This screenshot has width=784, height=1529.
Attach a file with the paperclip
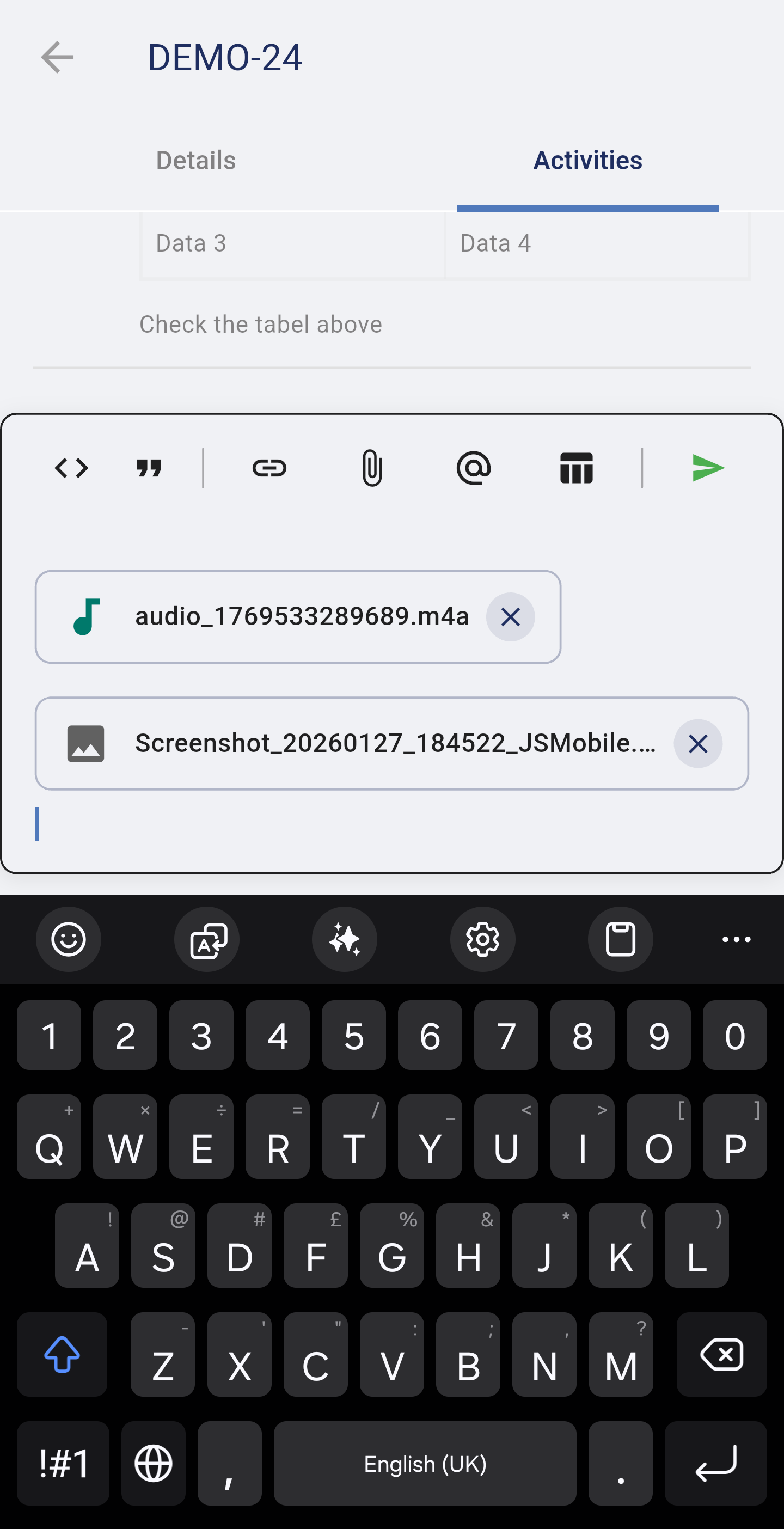371,468
